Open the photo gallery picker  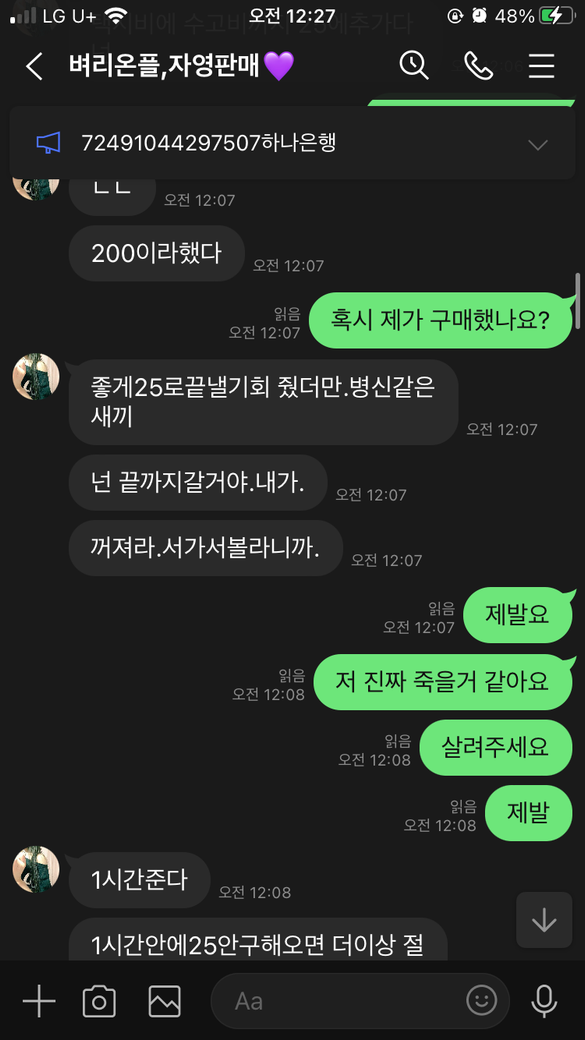pyautogui.click(x=164, y=1000)
